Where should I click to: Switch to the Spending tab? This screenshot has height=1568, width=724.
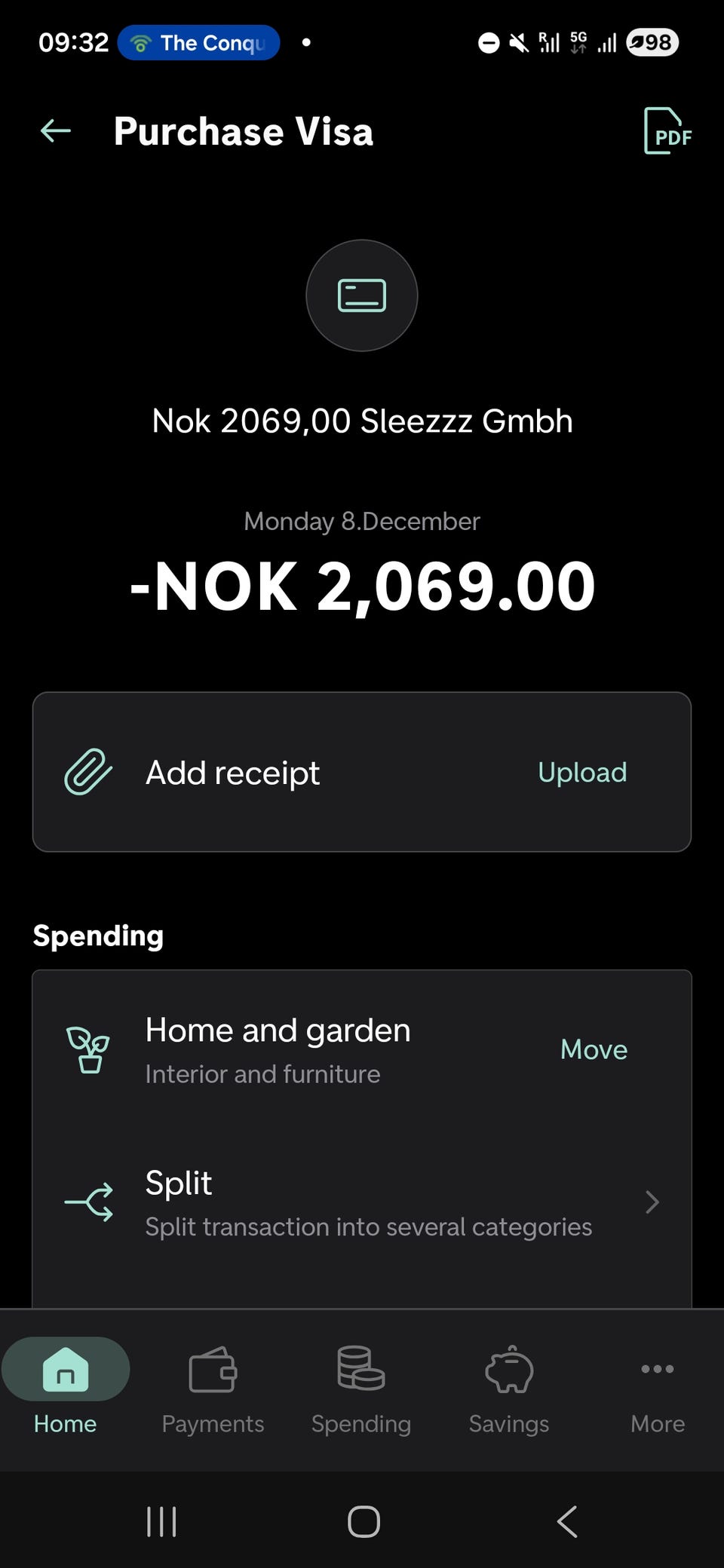(x=361, y=1390)
